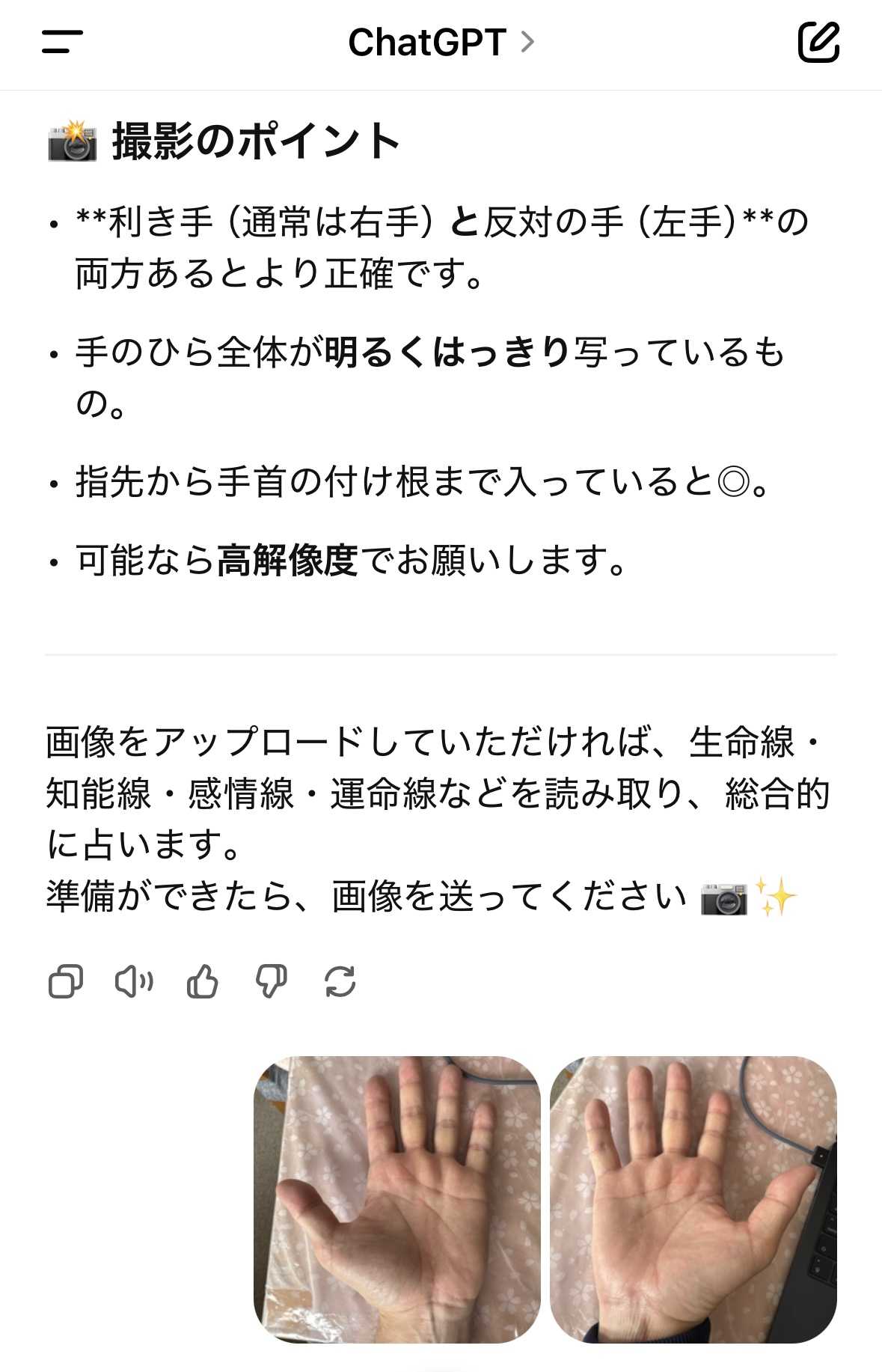Give the response a thumbs down
This screenshot has height=1372, width=882.
pos(272,981)
